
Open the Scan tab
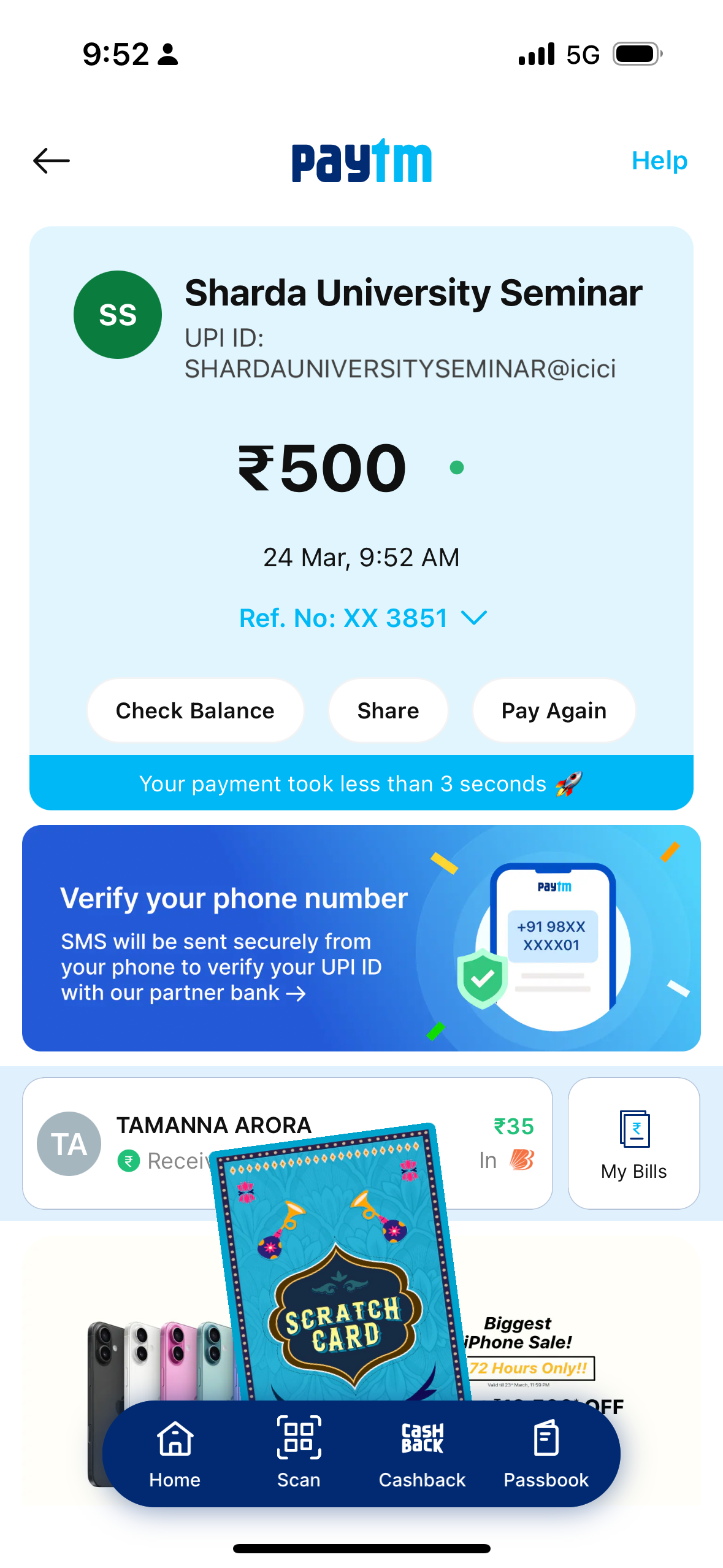pyautogui.click(x=299, y=1453)
